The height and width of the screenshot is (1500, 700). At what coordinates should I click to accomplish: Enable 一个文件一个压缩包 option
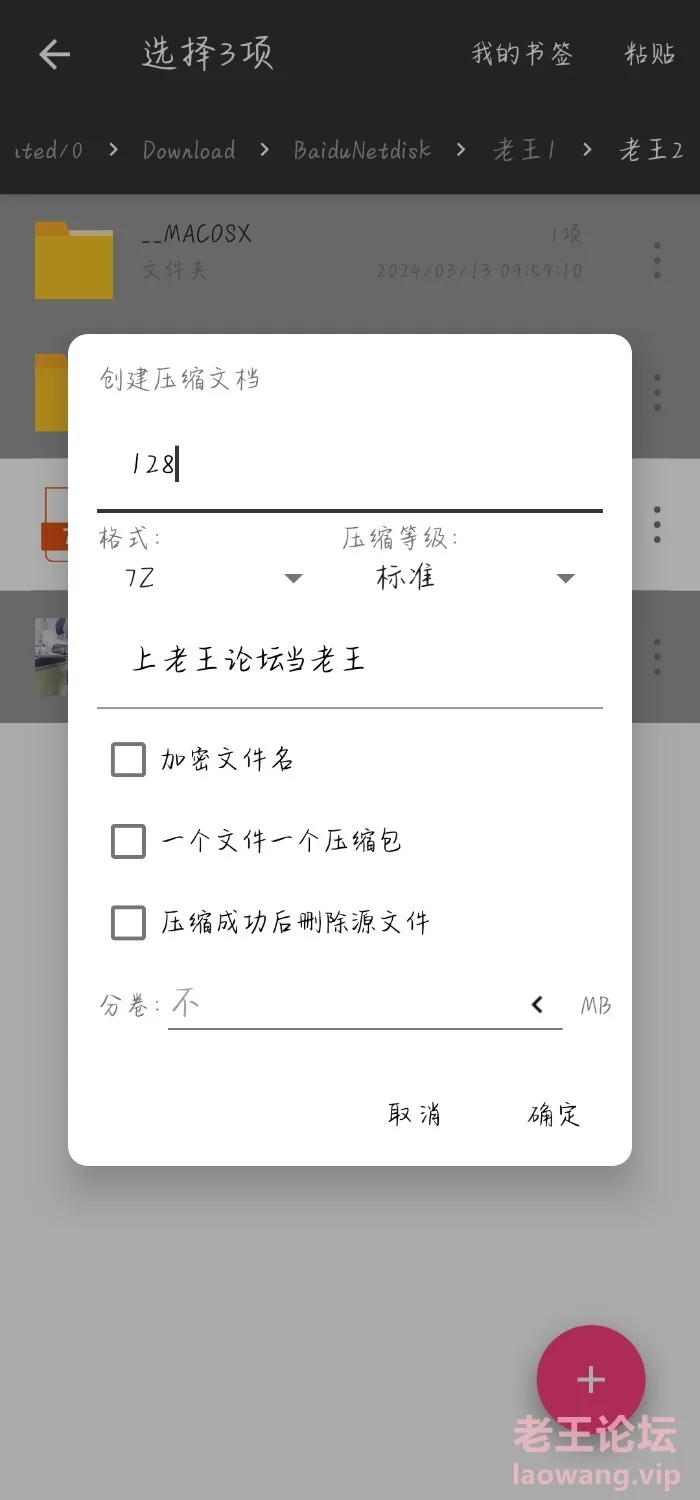(x=128, y=841)
